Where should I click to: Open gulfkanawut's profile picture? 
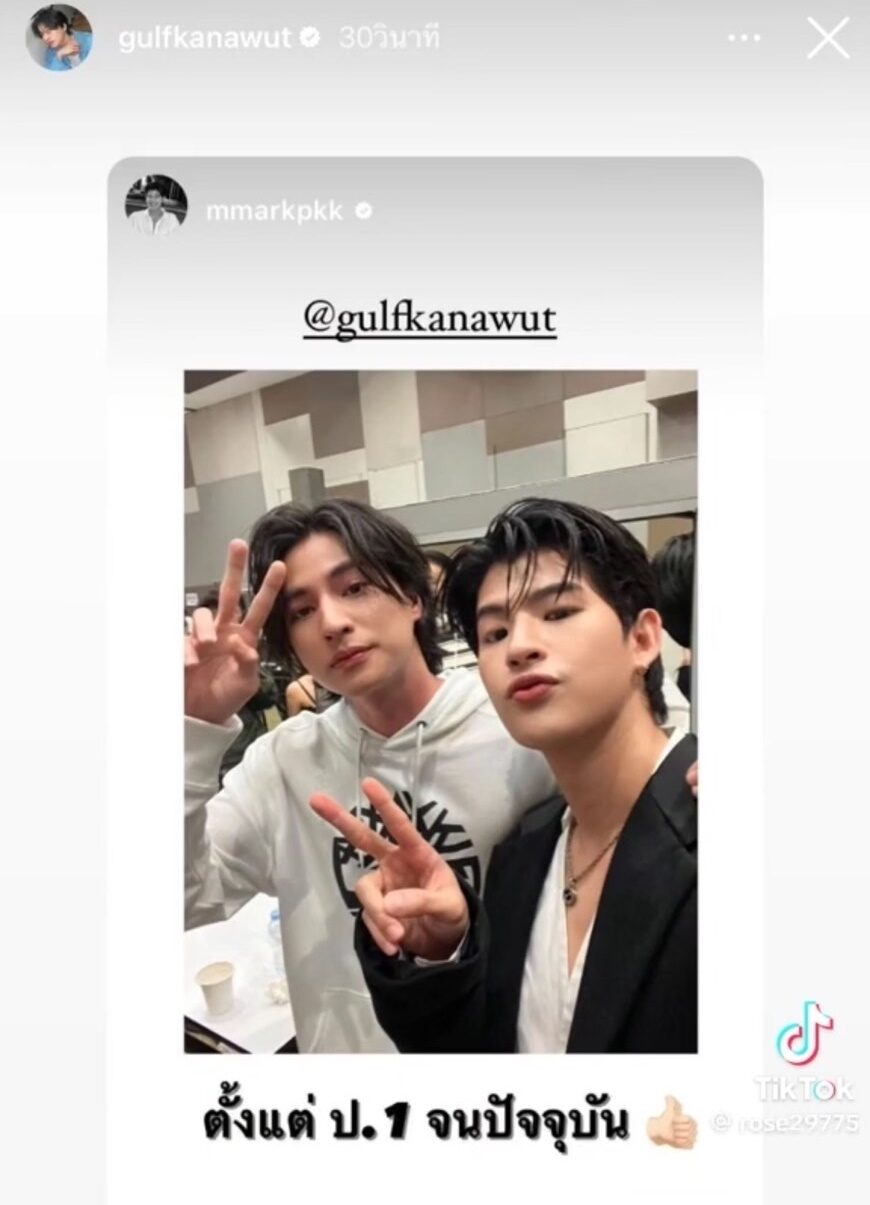coord(59,38)
